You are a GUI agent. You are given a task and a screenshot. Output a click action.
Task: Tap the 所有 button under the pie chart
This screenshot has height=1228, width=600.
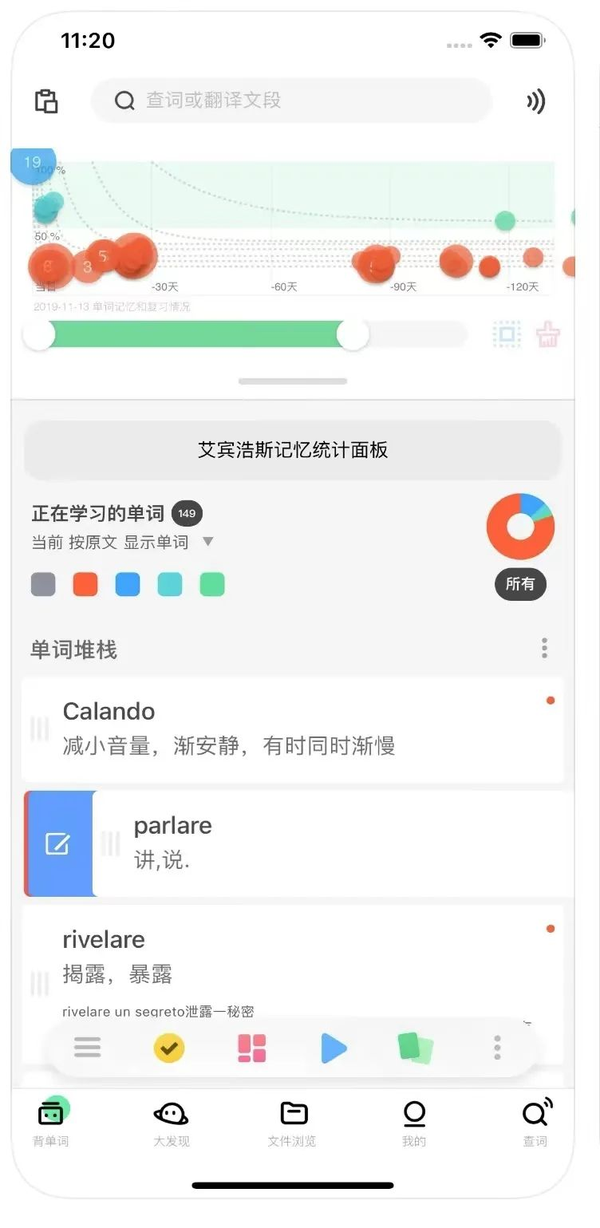(520, 584)
